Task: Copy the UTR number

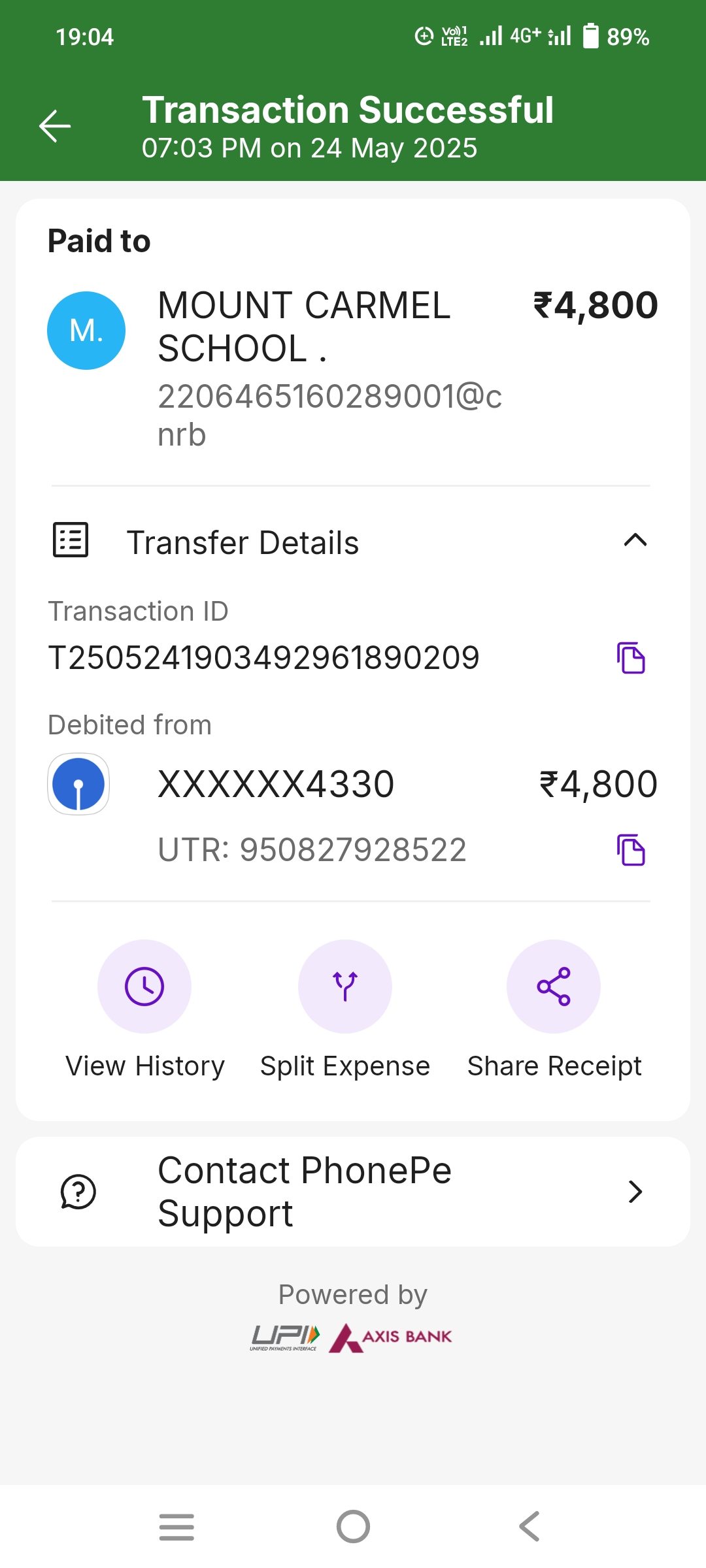Action: coord(631,850)
